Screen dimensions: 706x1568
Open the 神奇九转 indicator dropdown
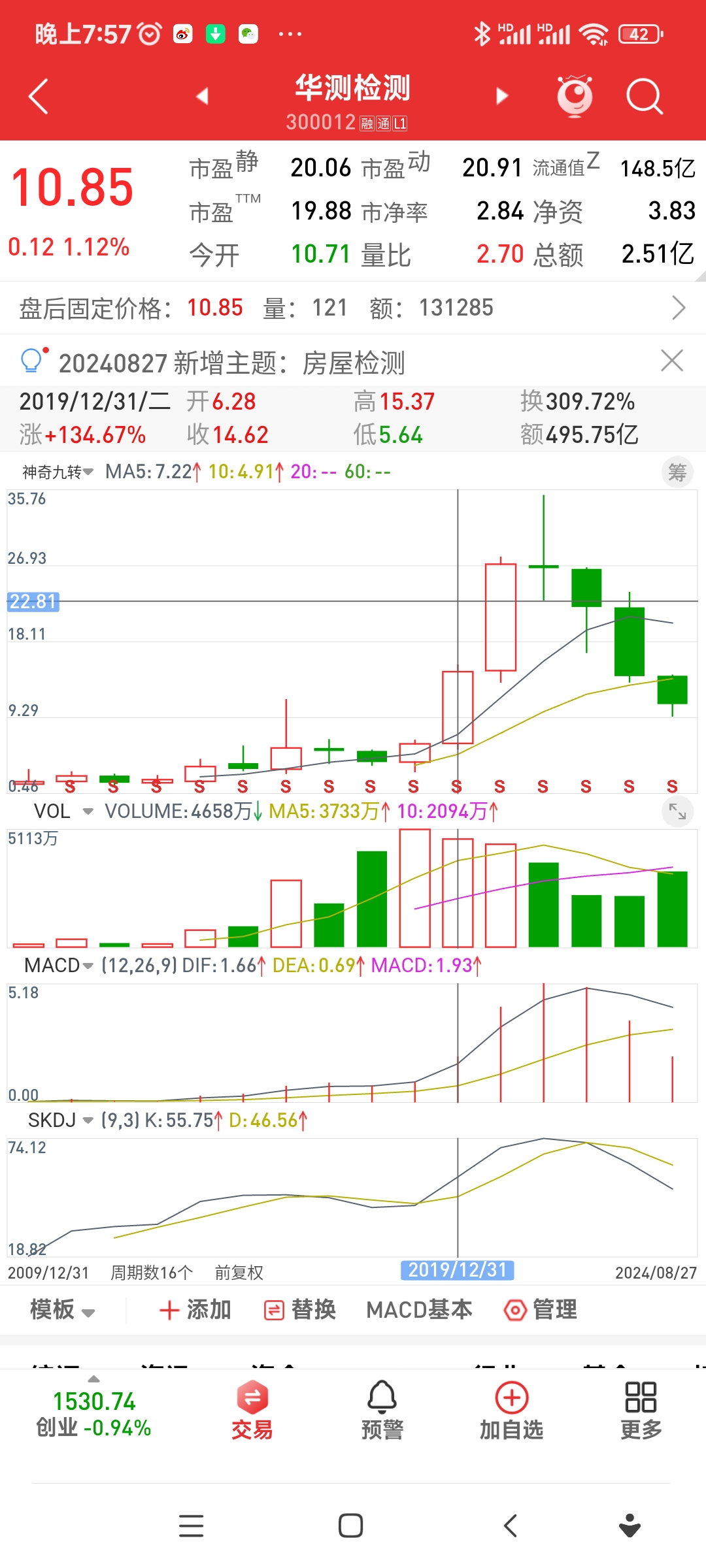coord(58,472)
